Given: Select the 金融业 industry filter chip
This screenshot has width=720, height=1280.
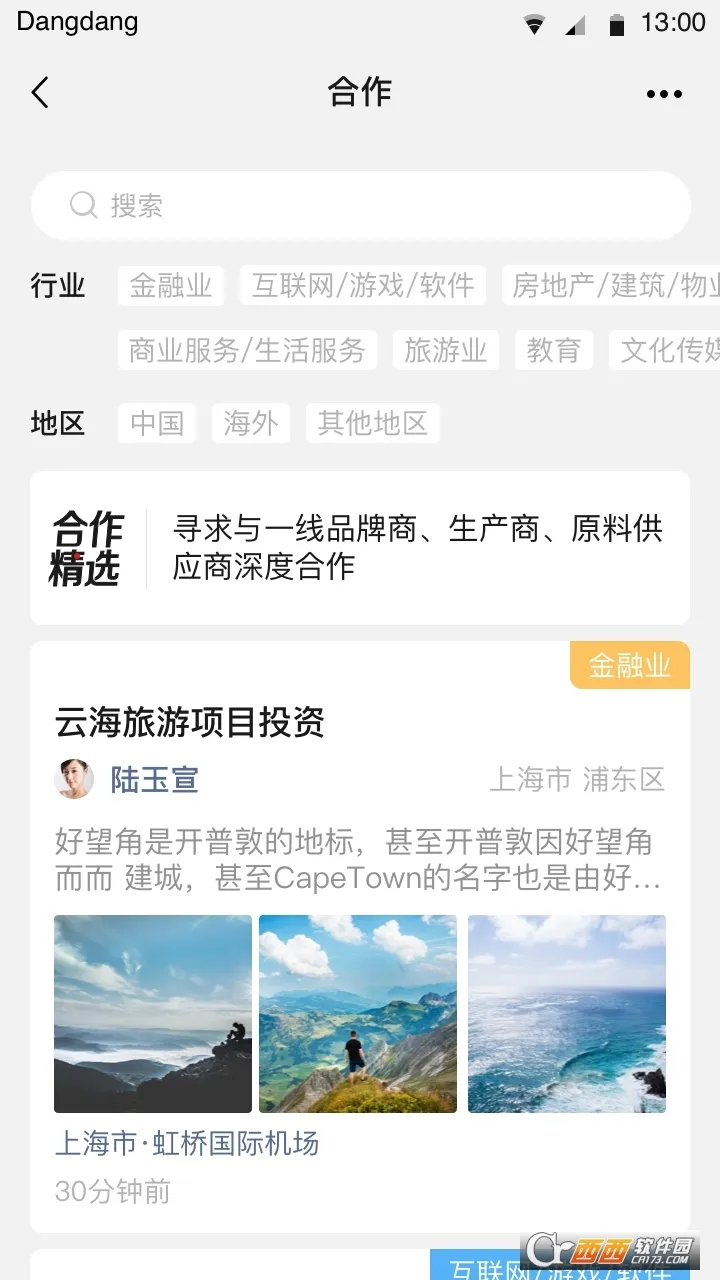Looking at the screenshot, I should [x=170, y=285].
